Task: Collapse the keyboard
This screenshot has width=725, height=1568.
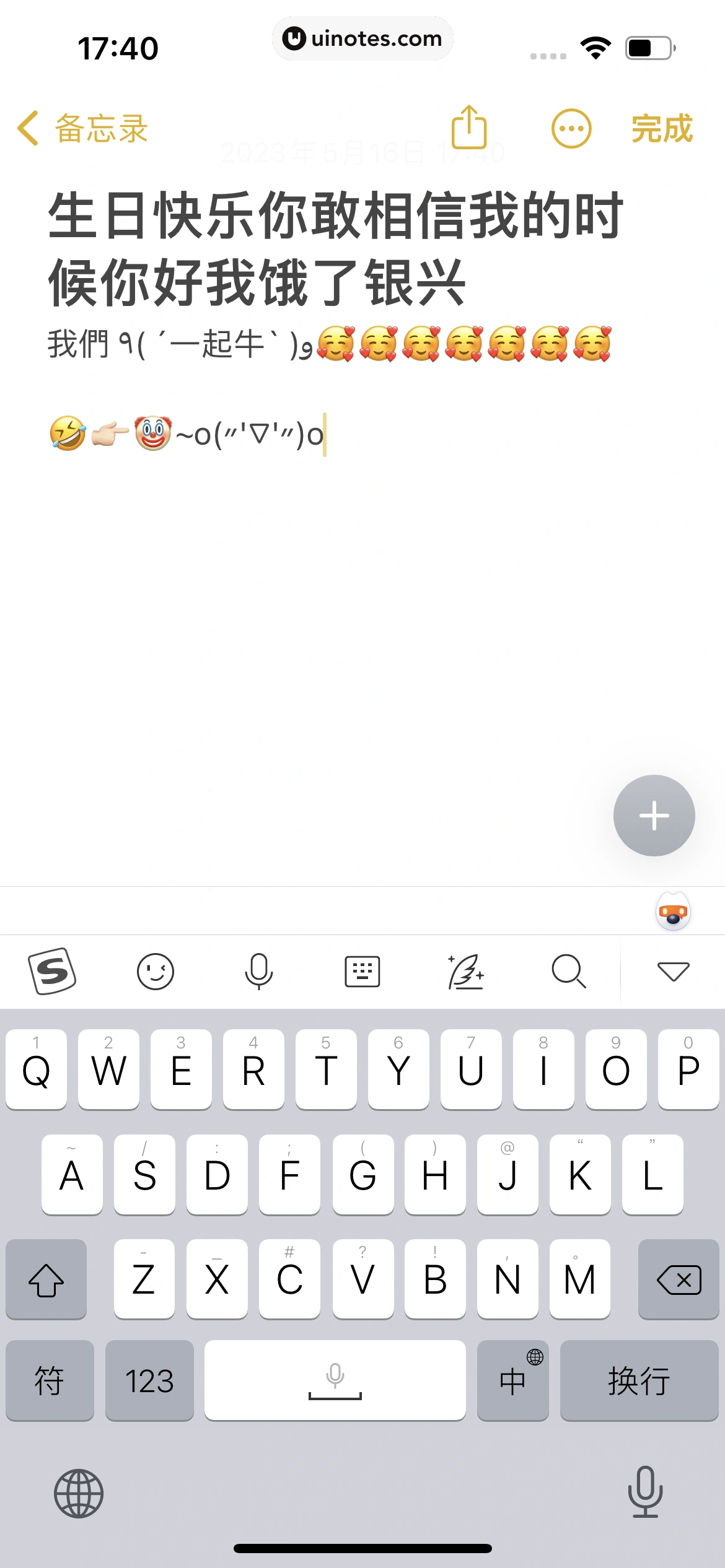Action: pos(673,971)
